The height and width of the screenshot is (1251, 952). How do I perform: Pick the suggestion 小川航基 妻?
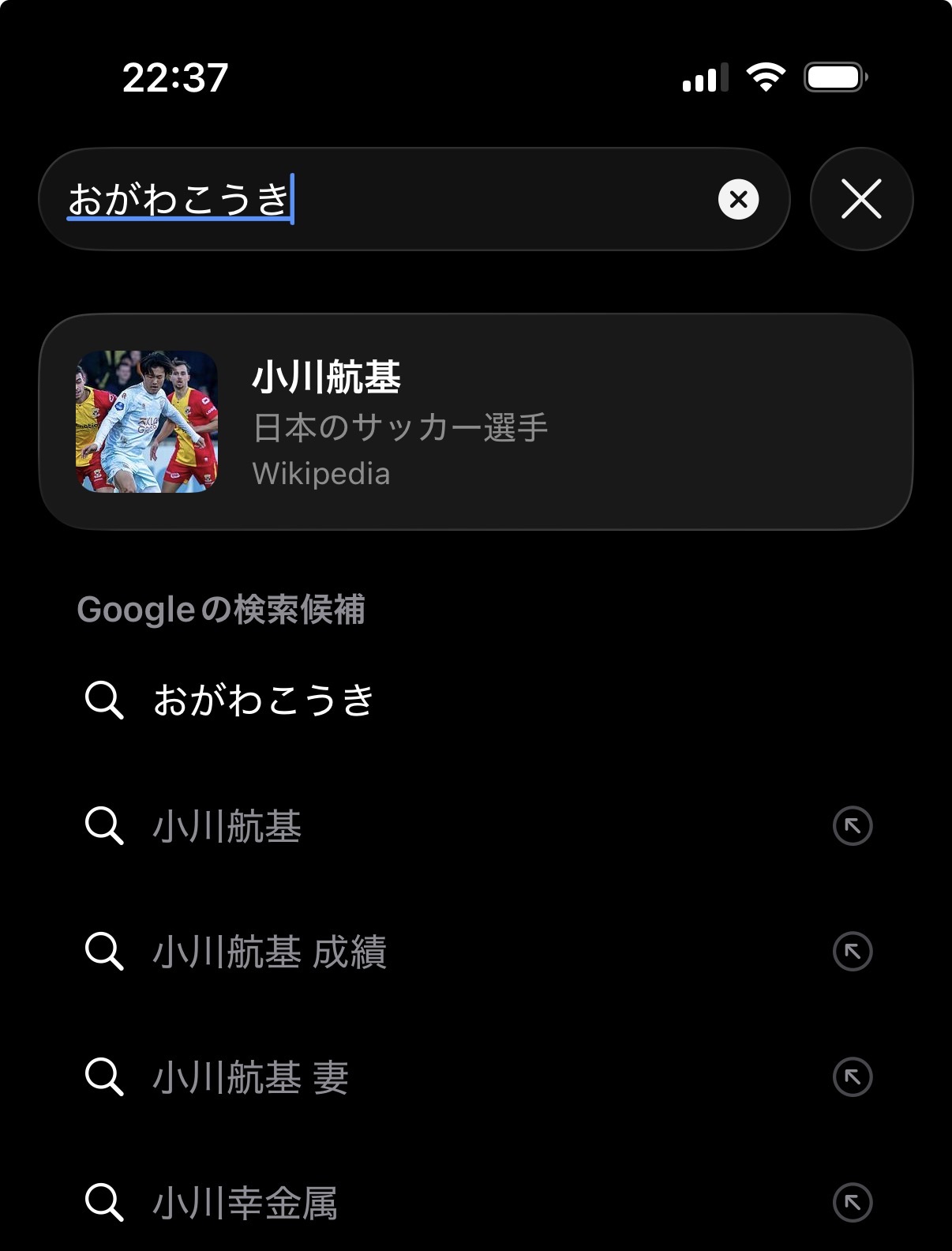click(x=250, y=1077)
